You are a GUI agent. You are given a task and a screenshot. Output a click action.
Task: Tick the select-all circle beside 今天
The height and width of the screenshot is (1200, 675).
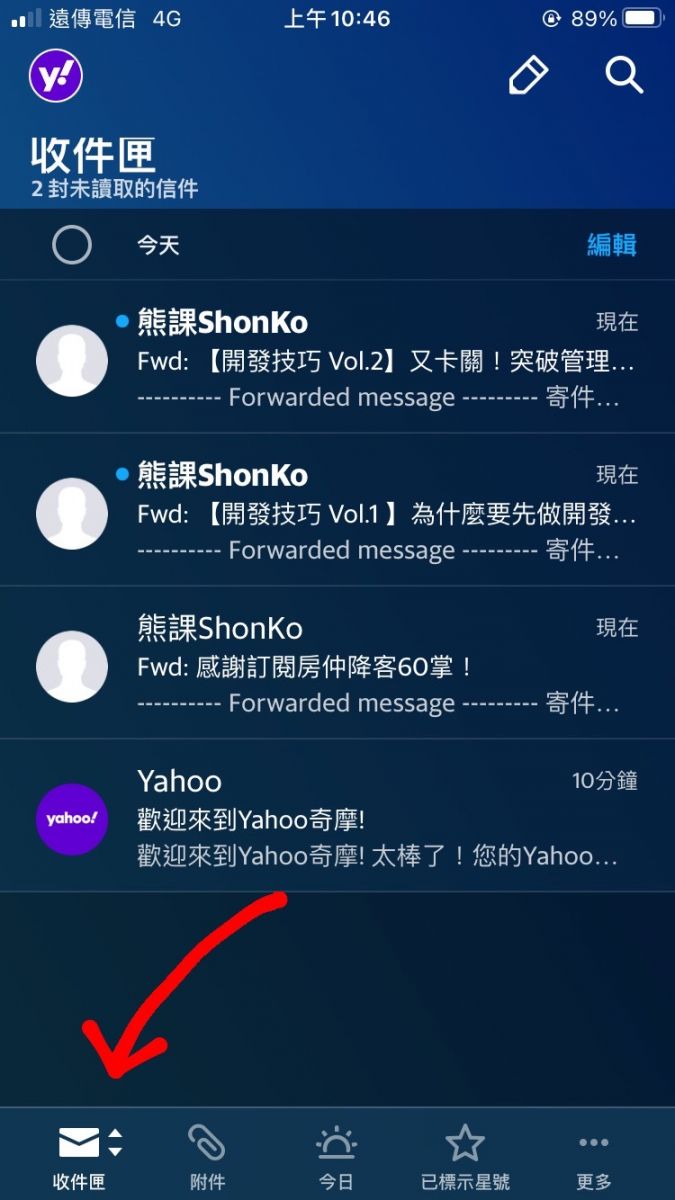pyautogui.click(x=72, y=245)
